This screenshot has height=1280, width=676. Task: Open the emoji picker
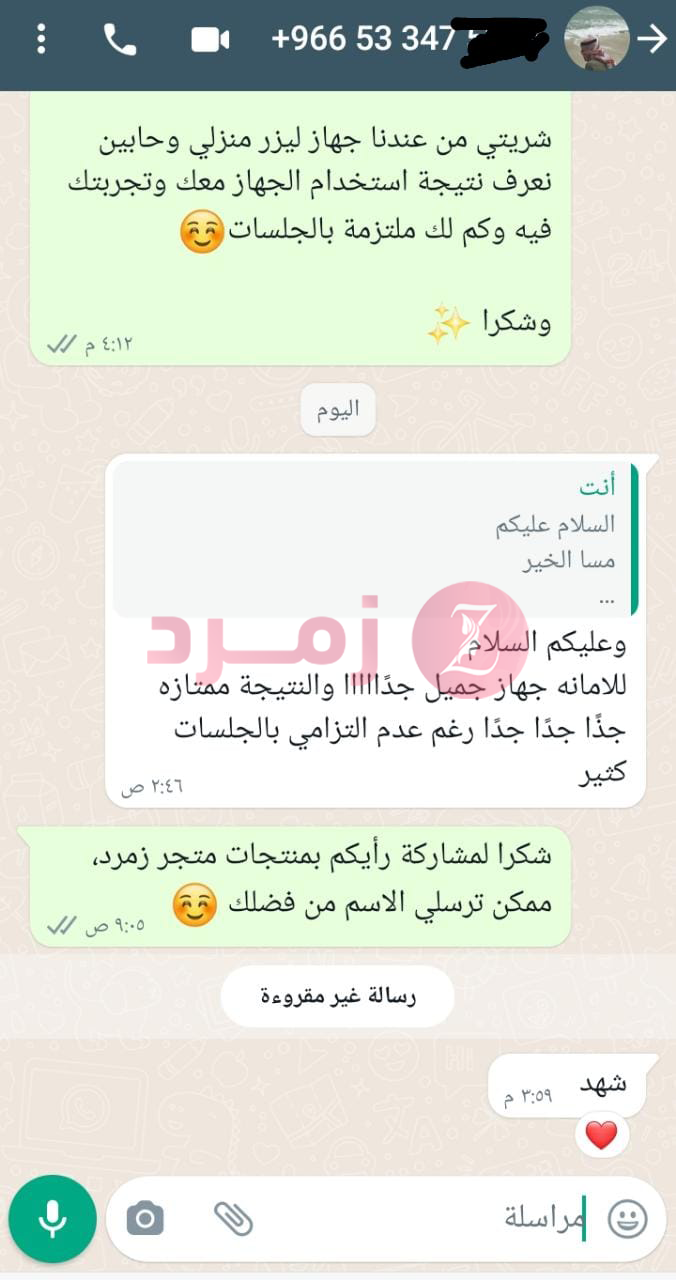click(628, 1218)
